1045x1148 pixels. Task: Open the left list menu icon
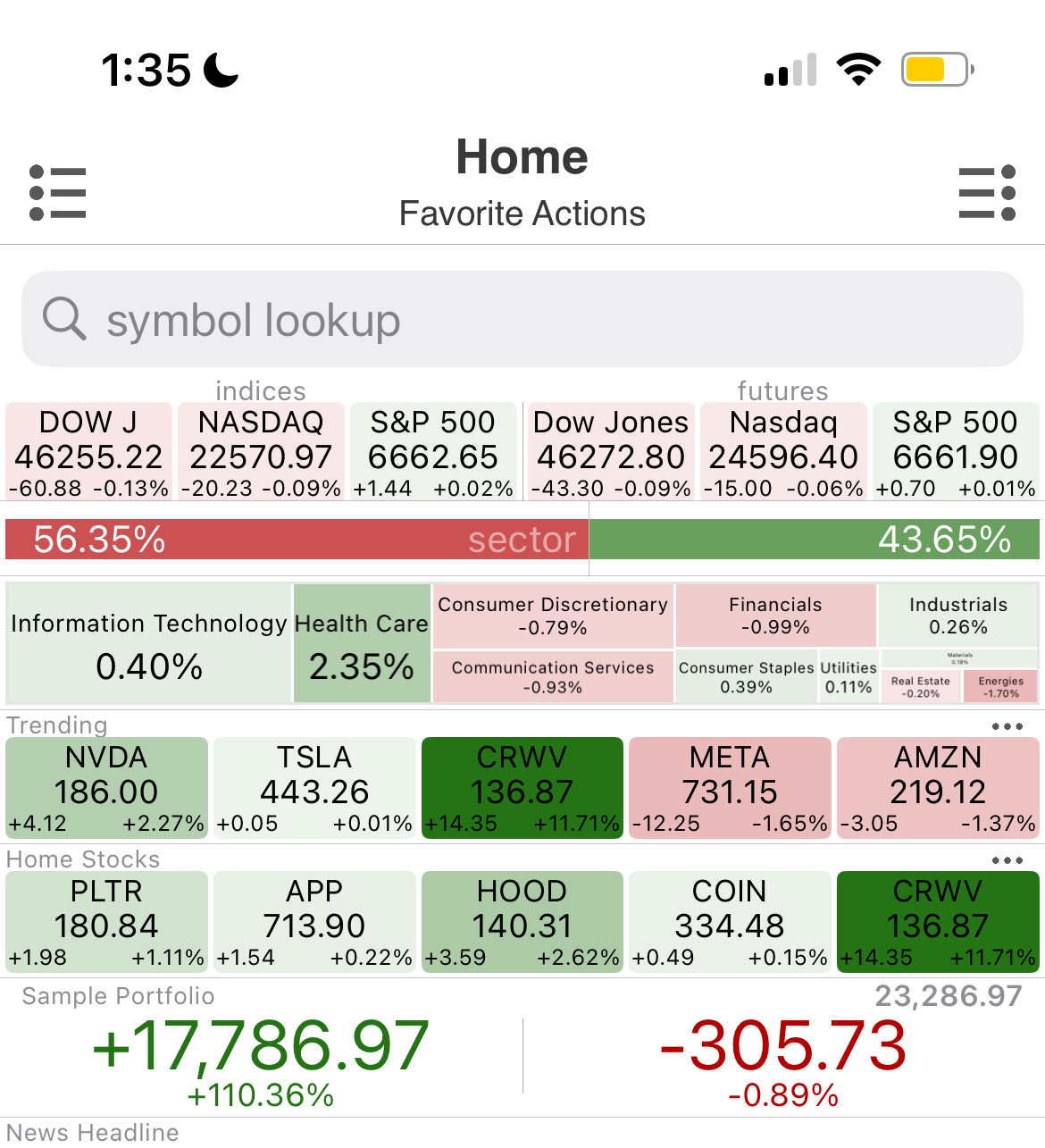58,192
